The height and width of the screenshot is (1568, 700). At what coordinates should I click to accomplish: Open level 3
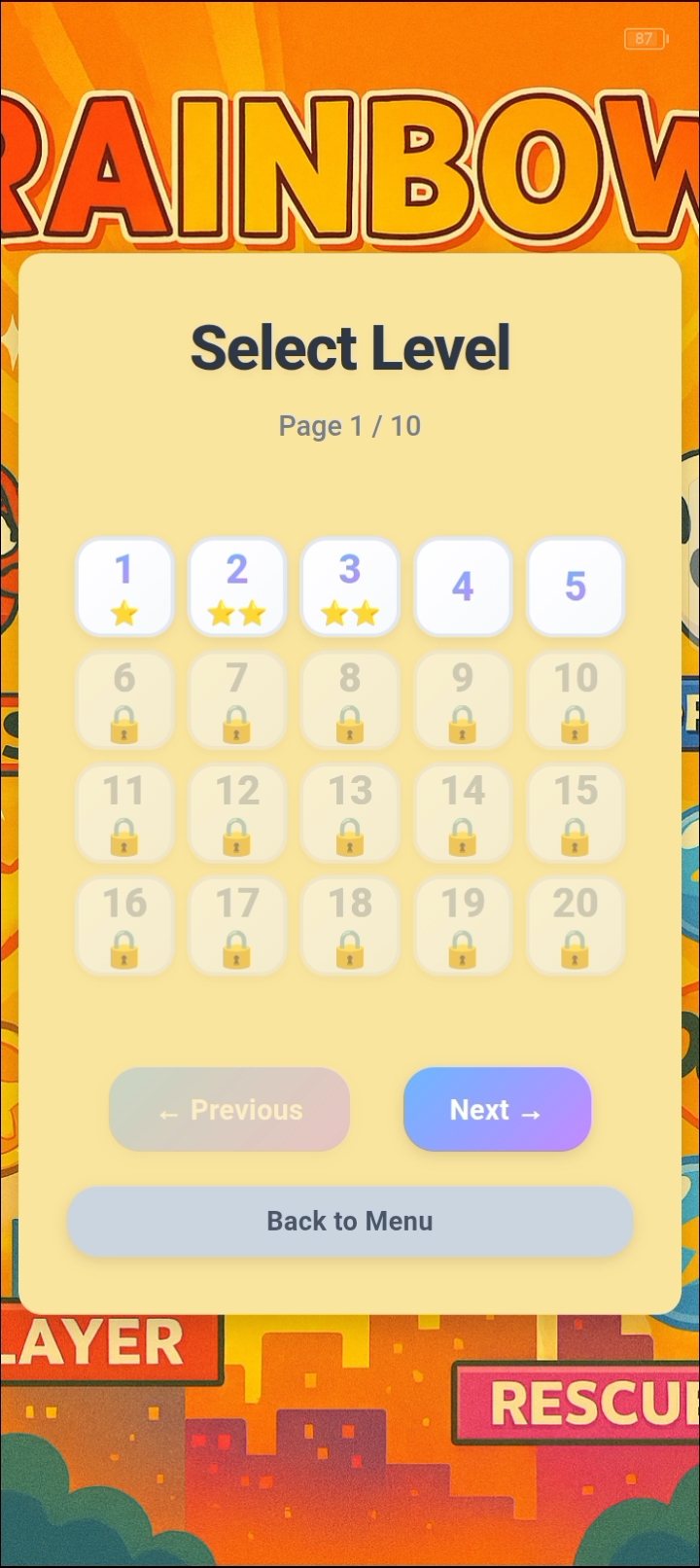tap(350, 588)
